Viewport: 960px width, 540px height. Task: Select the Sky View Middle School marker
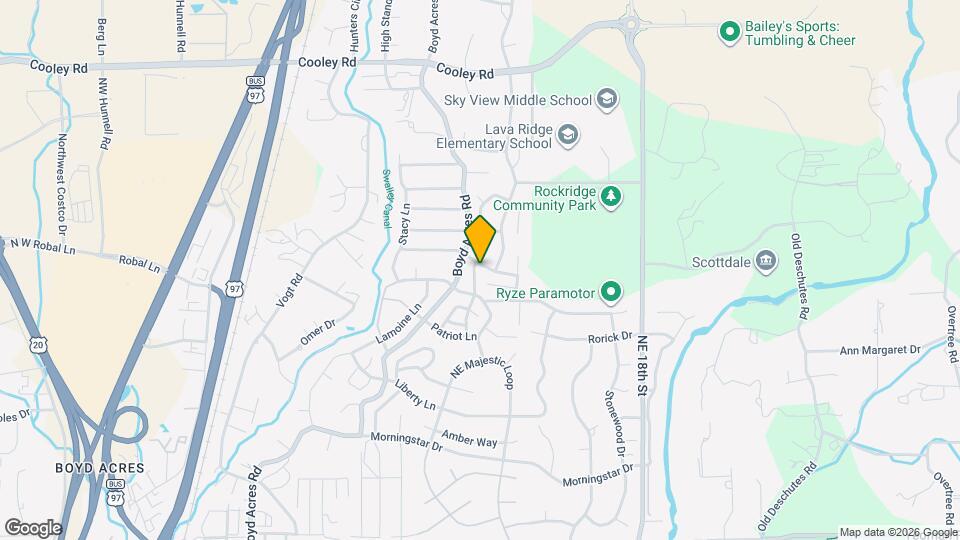click(606, 99)
